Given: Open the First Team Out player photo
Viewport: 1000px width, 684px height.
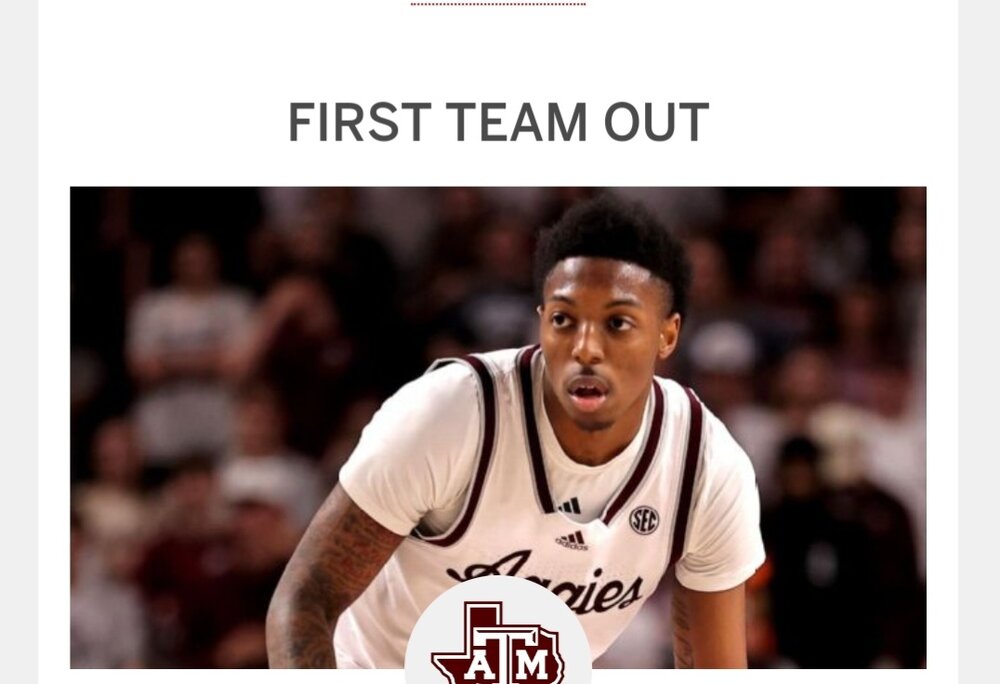Looking at the screenshot, I should pyautogui.click(x=498, y=400).
